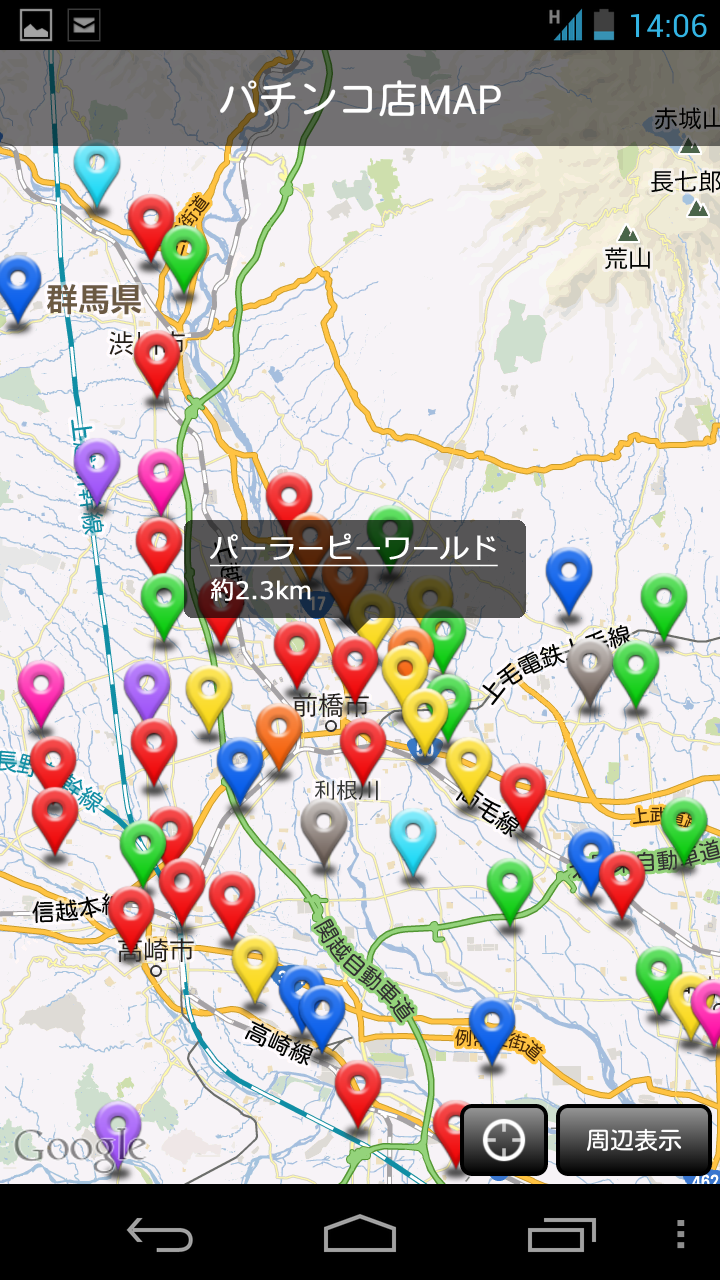Open the system overflow menu dots
This screenshot has width=720, height=1280.
point(680,1234)
